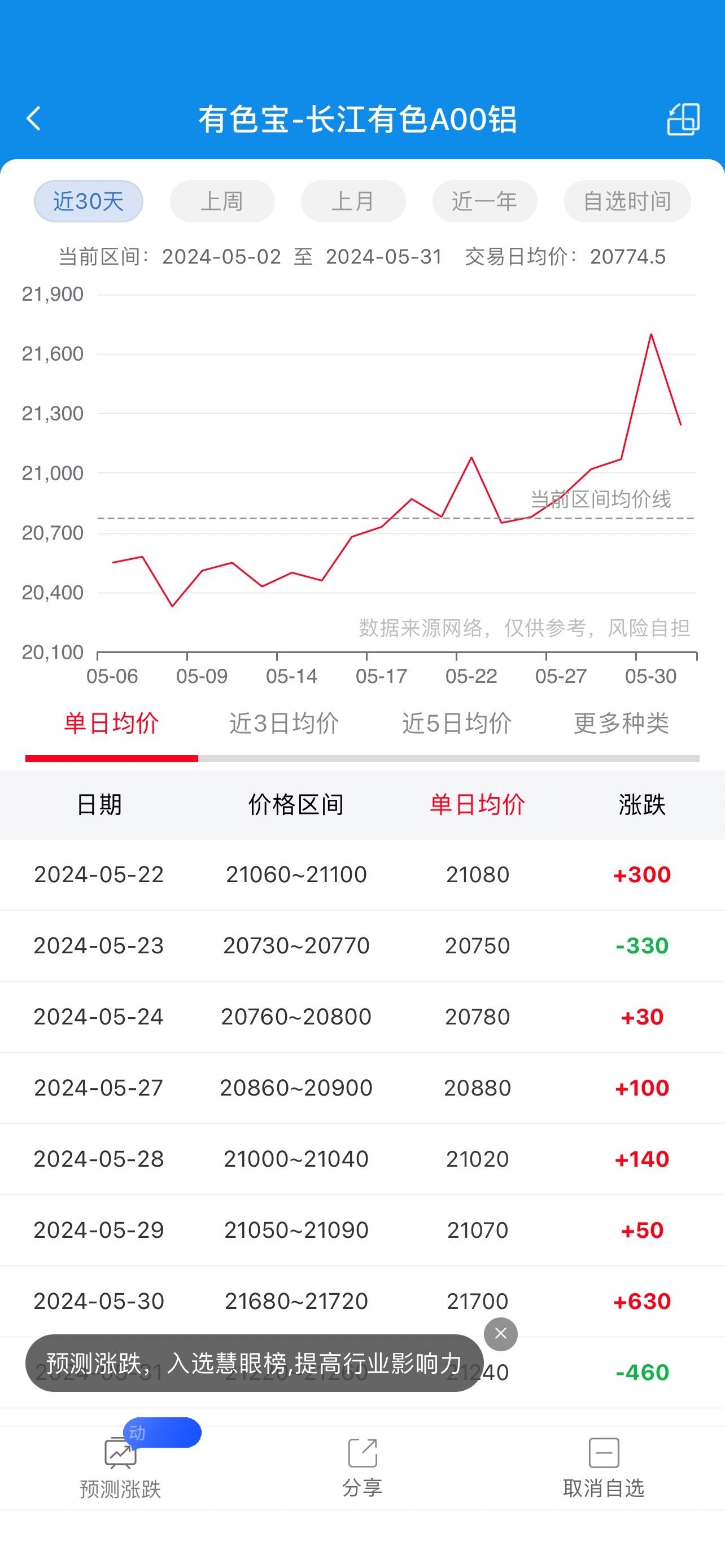The height and width of the screenshot is (1568, 725).
Task: Tap the rotate-screen icon in header
Action: [683, 119]
